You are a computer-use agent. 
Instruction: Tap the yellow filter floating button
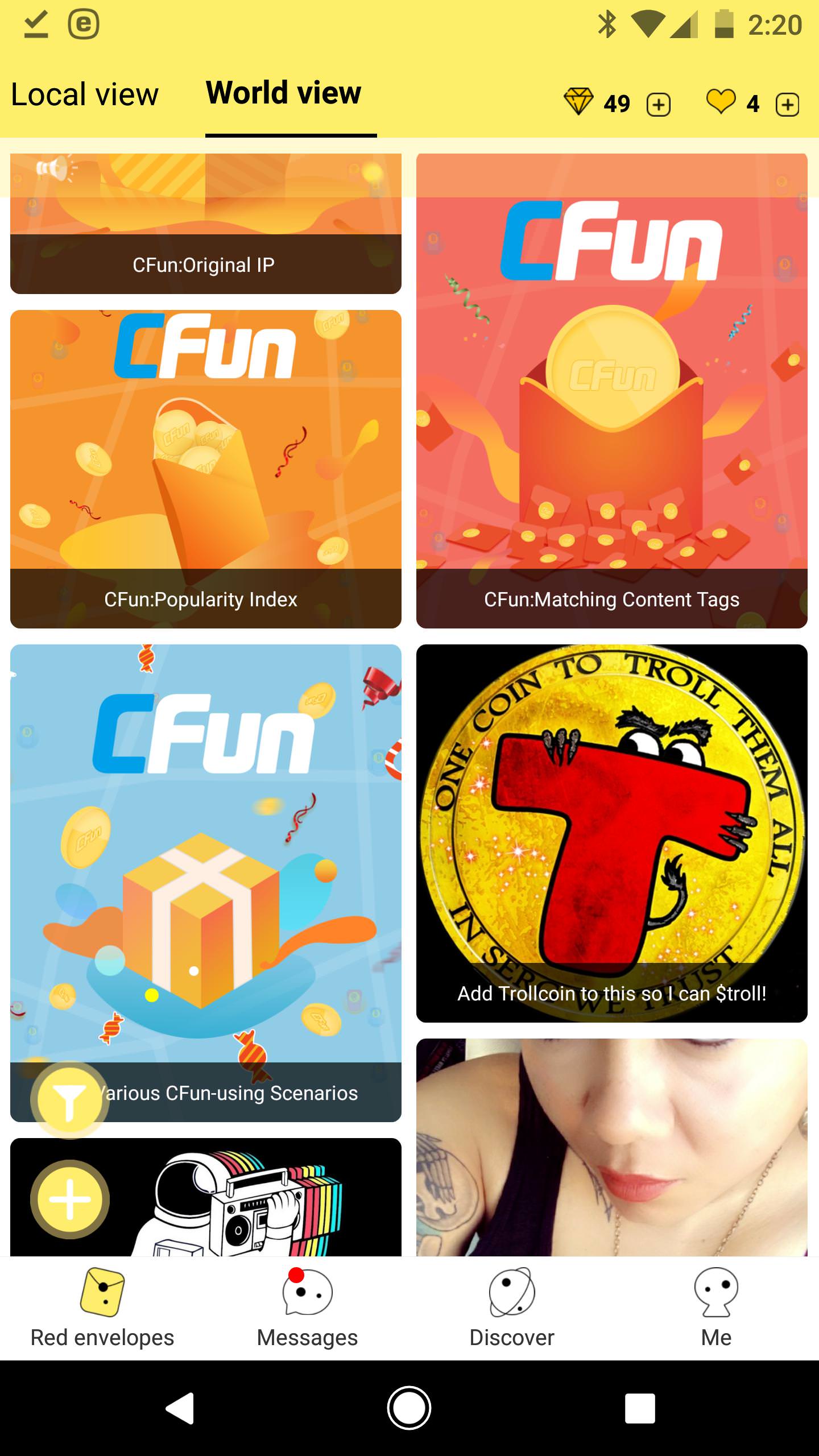(69, 1099)
